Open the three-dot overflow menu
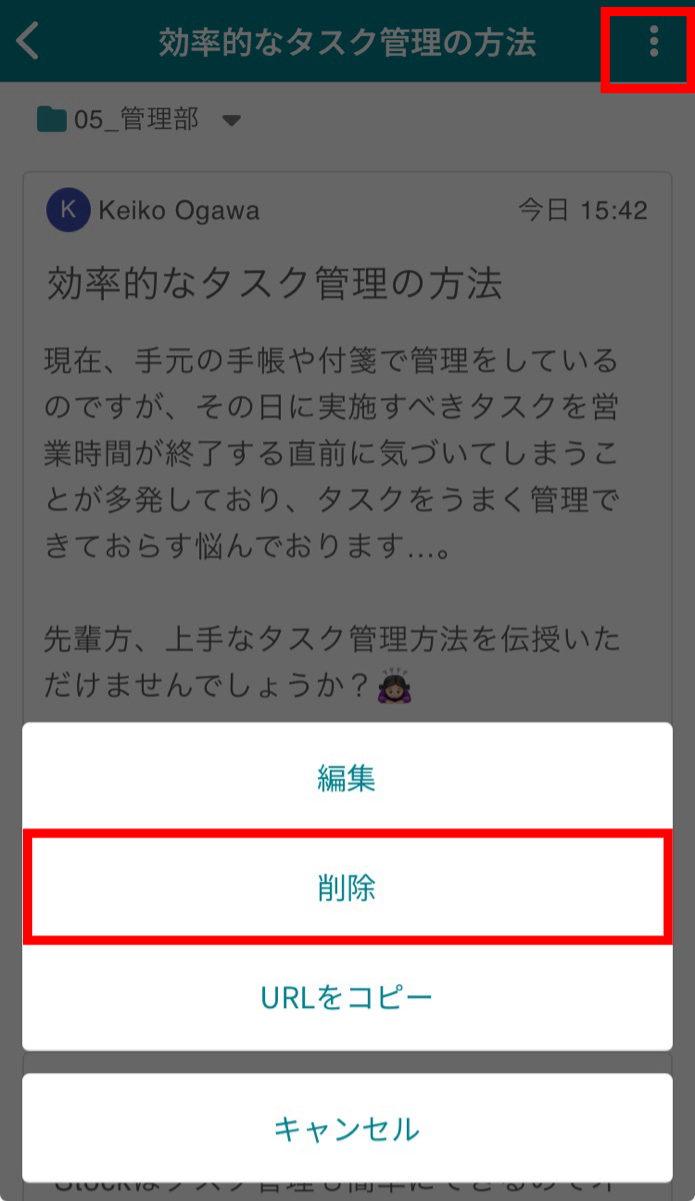The width and height of the screenshot is (695, 1201). [653, 42]
